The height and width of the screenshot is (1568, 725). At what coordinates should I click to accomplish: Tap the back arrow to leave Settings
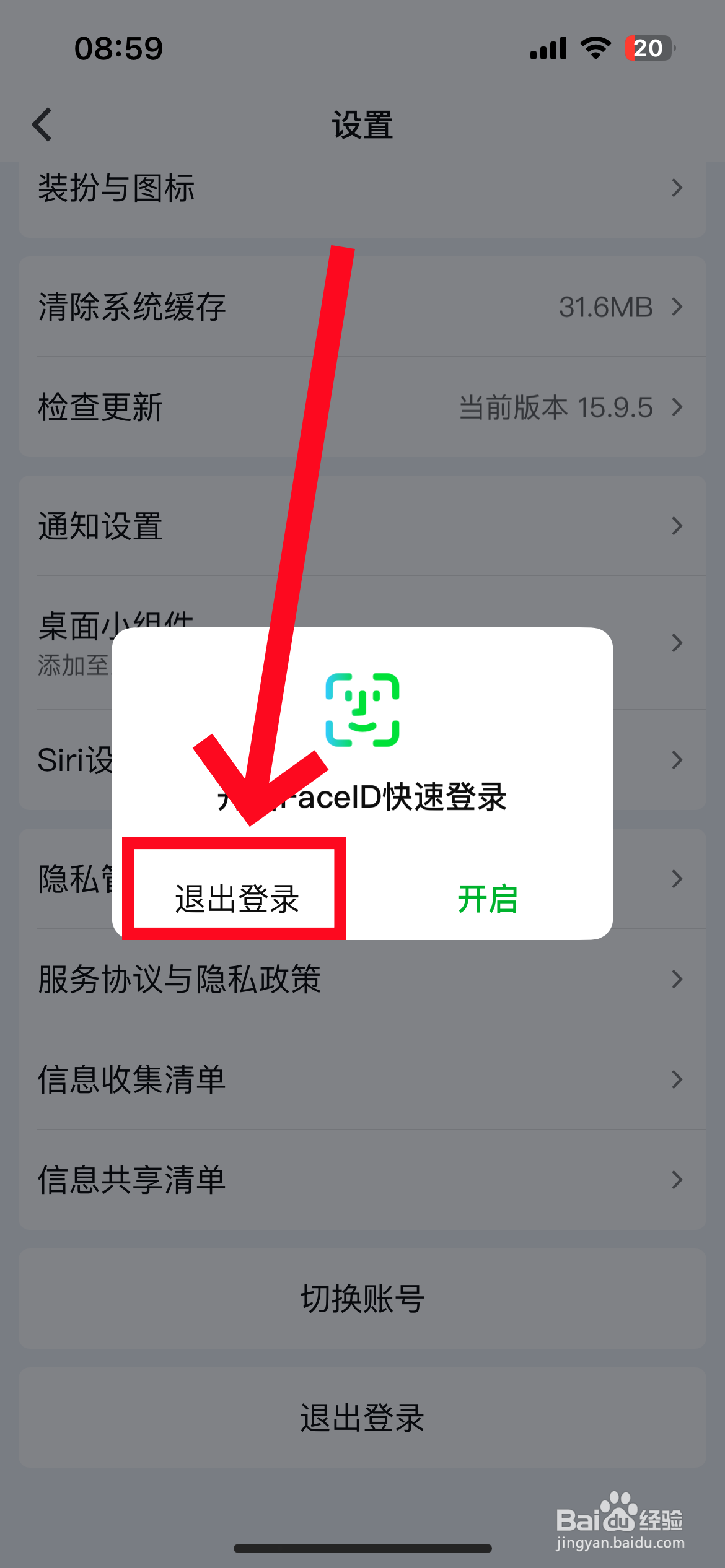tap(42, 124)
